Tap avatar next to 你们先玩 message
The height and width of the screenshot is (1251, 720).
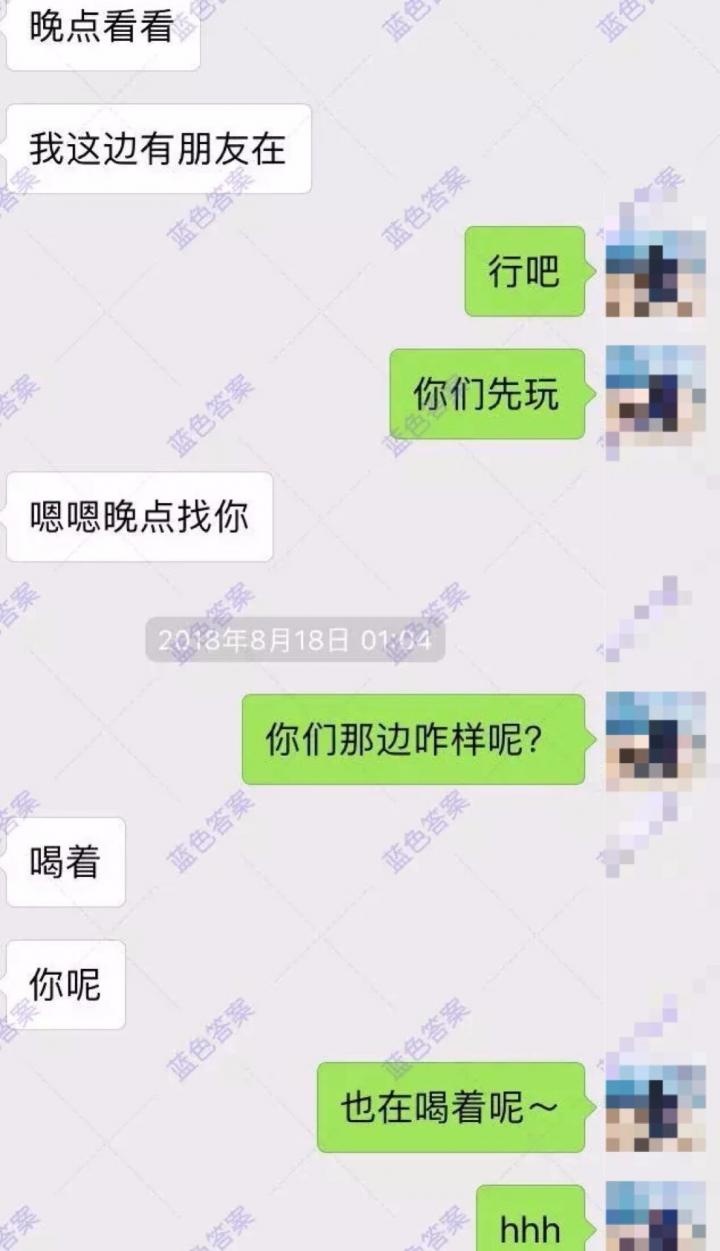[x=655, y=394]
